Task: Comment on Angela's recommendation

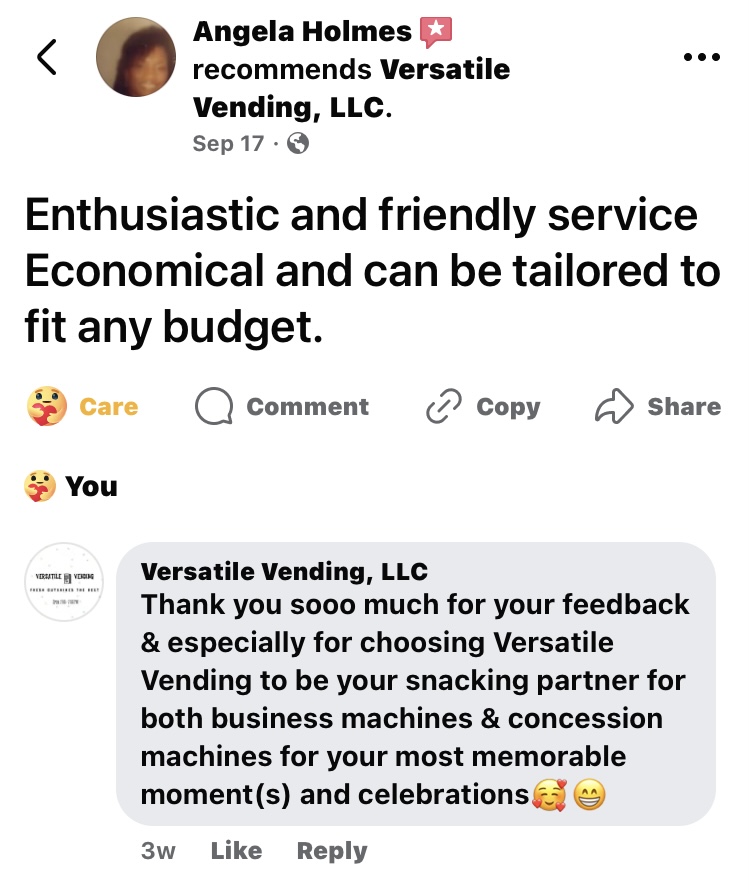Action: 282,407
